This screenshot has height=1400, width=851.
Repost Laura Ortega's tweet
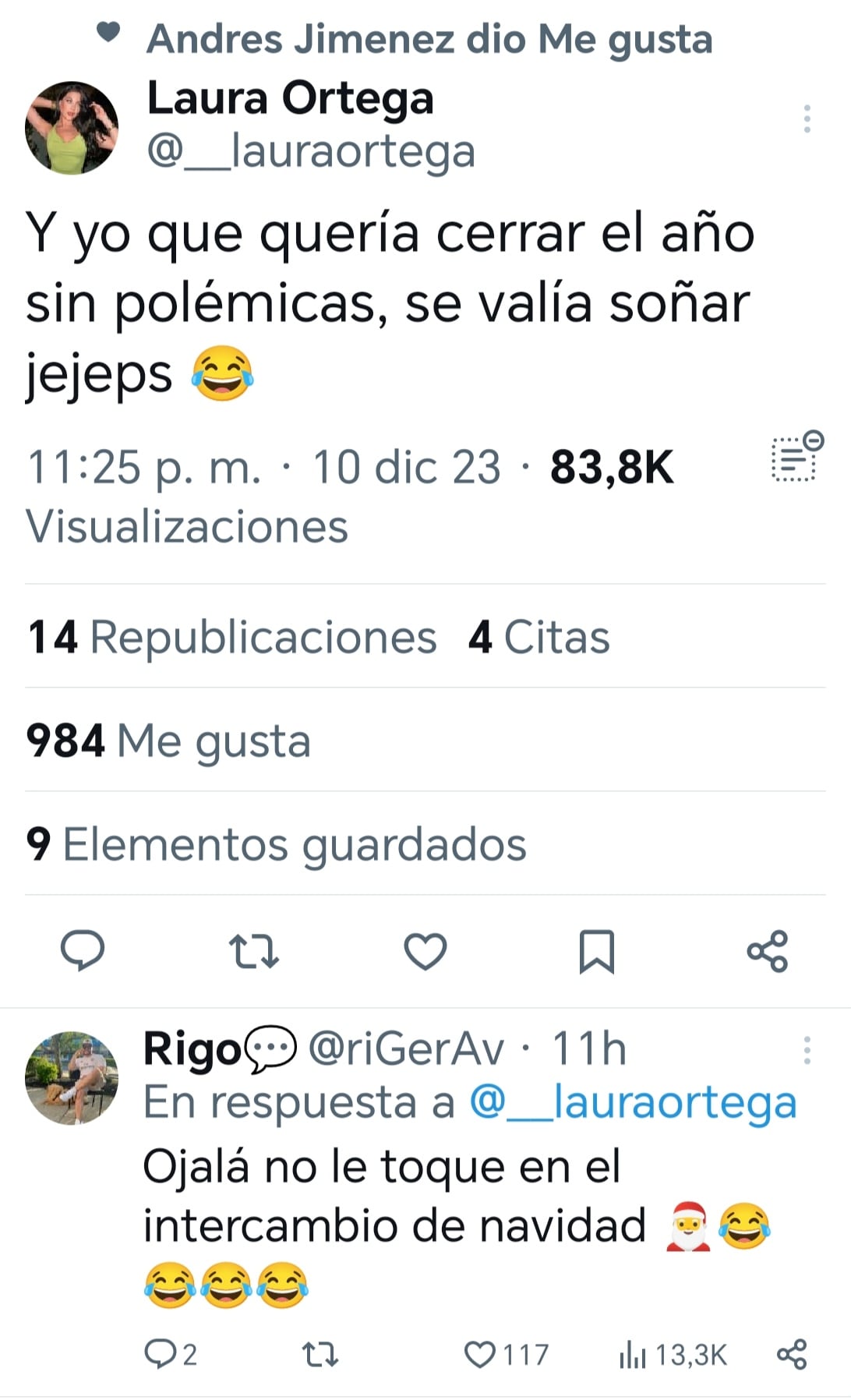[x=254, y=952]
